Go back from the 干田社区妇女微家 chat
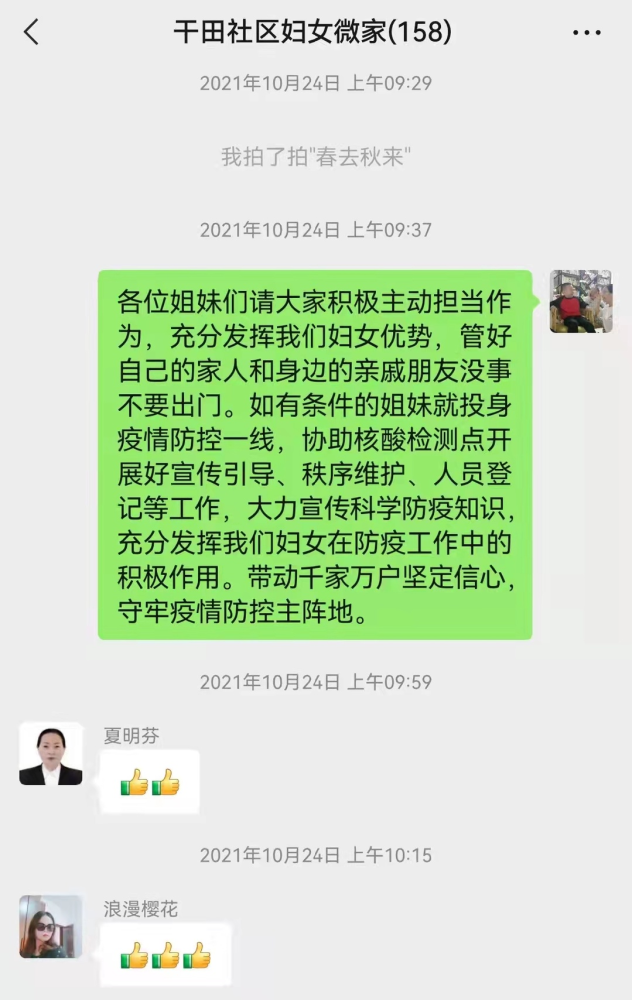632x1000 pixels. [31, 33]
